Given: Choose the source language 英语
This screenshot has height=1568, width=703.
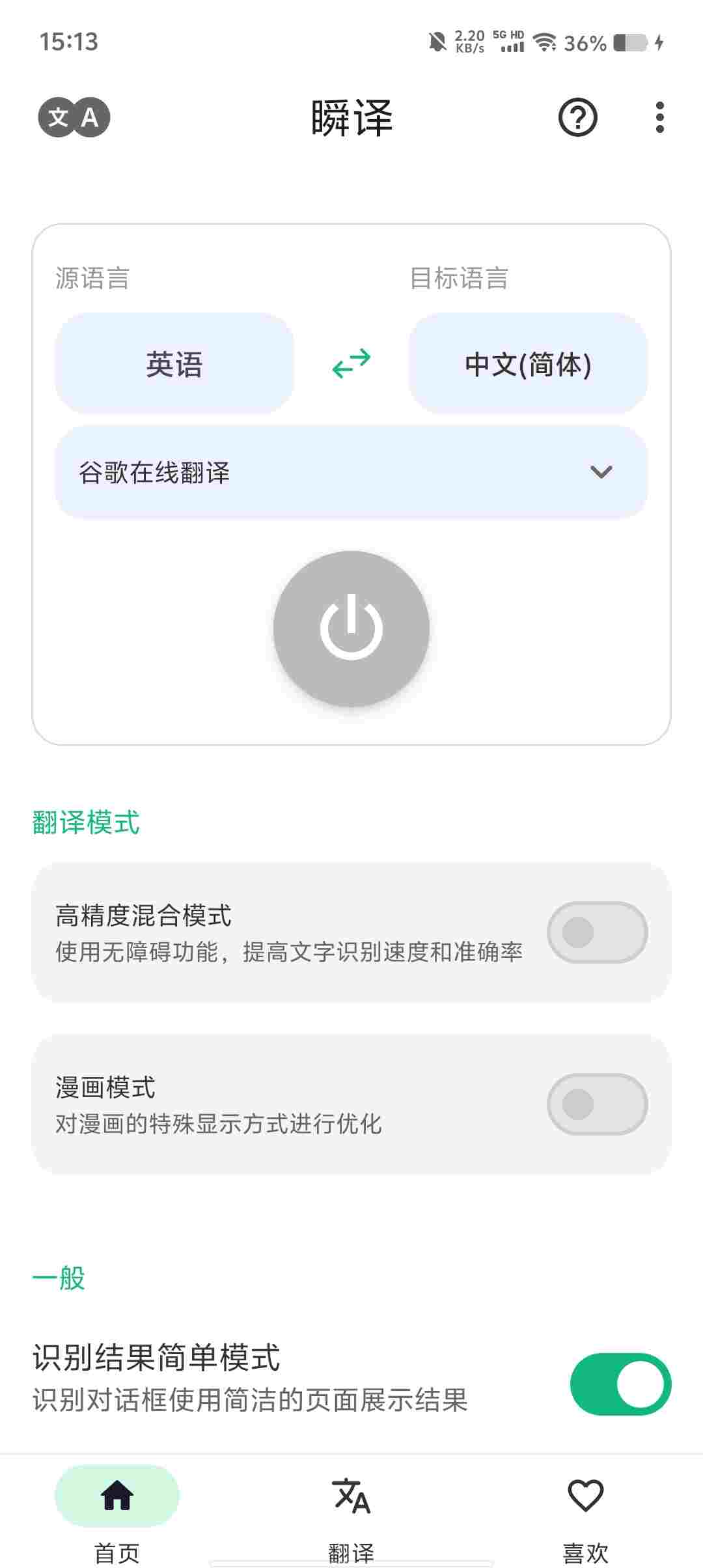Looking at the screenshot, I should point(174,363).
